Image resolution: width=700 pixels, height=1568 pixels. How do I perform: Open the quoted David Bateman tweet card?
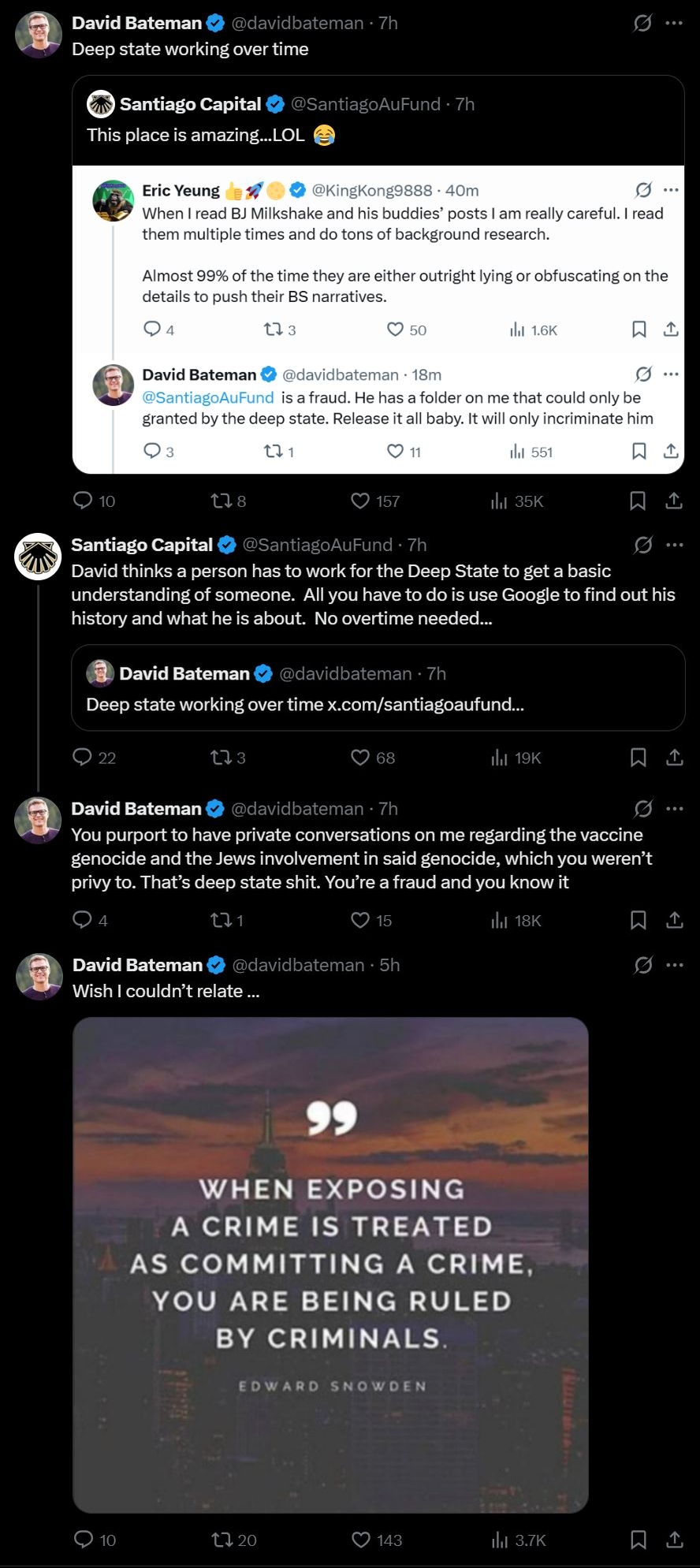(378, 688)
